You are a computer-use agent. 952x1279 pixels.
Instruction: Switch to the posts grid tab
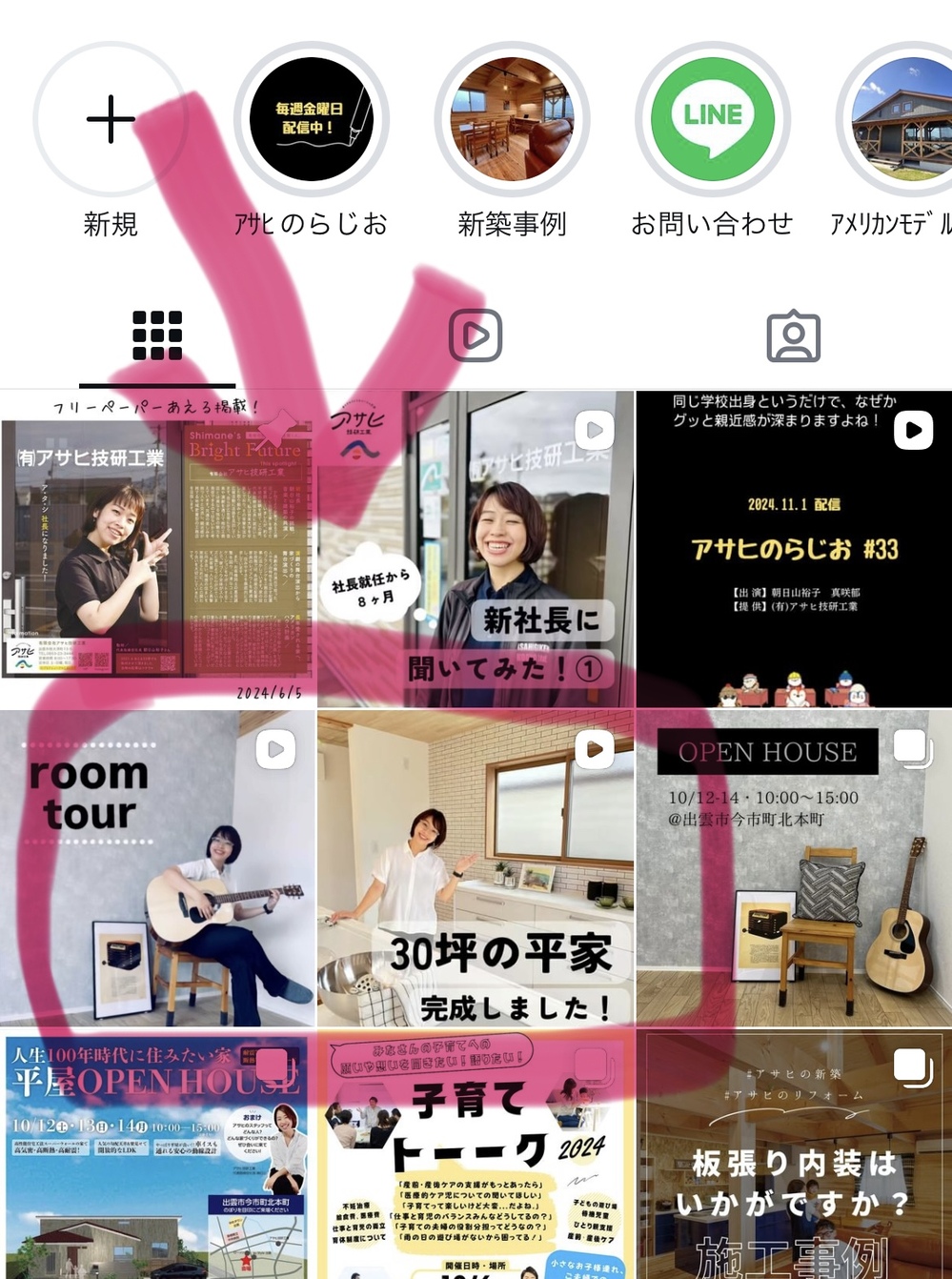pyautogui.click(x=157, y=335)
